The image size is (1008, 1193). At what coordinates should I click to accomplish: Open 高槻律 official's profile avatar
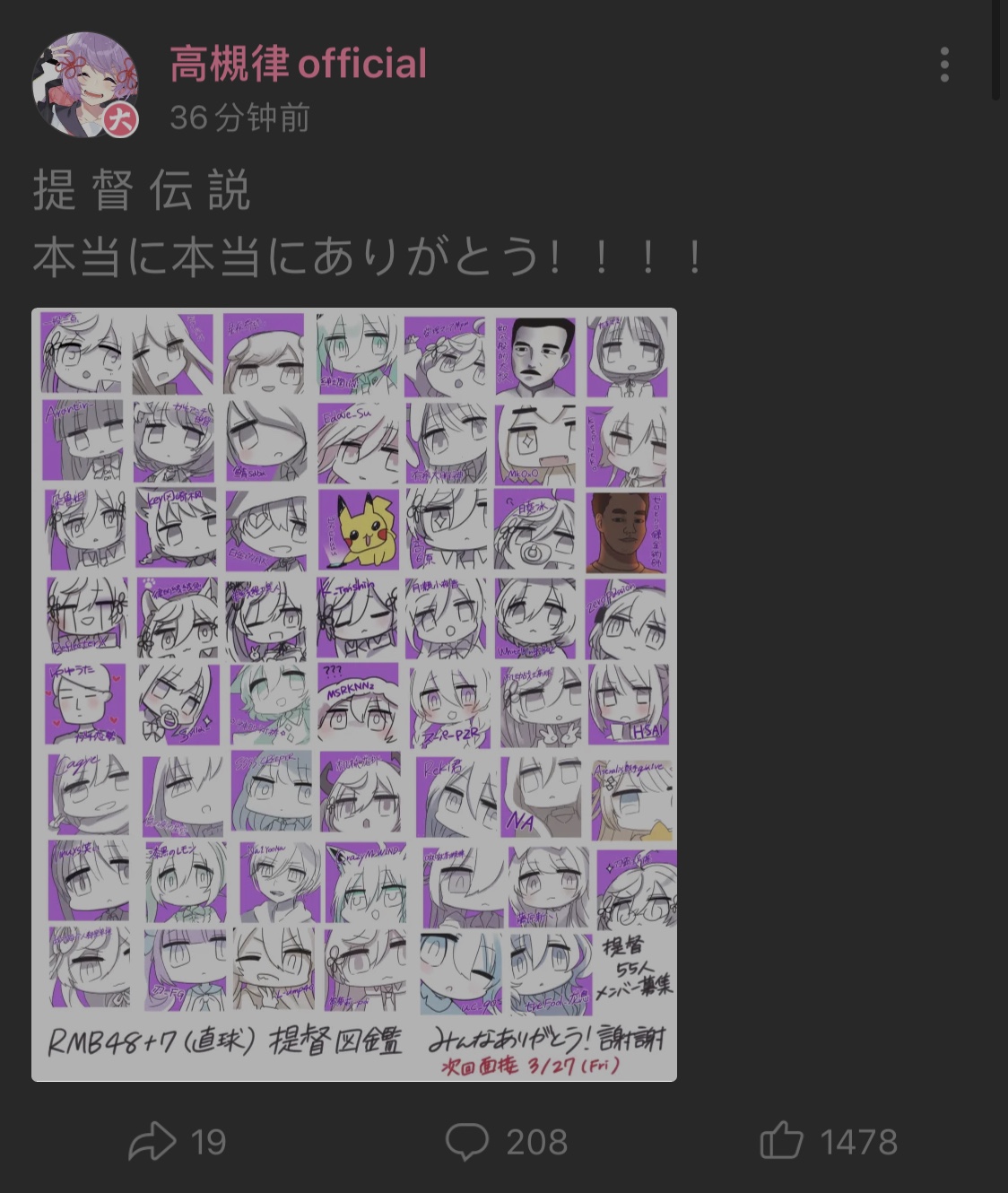84,85
